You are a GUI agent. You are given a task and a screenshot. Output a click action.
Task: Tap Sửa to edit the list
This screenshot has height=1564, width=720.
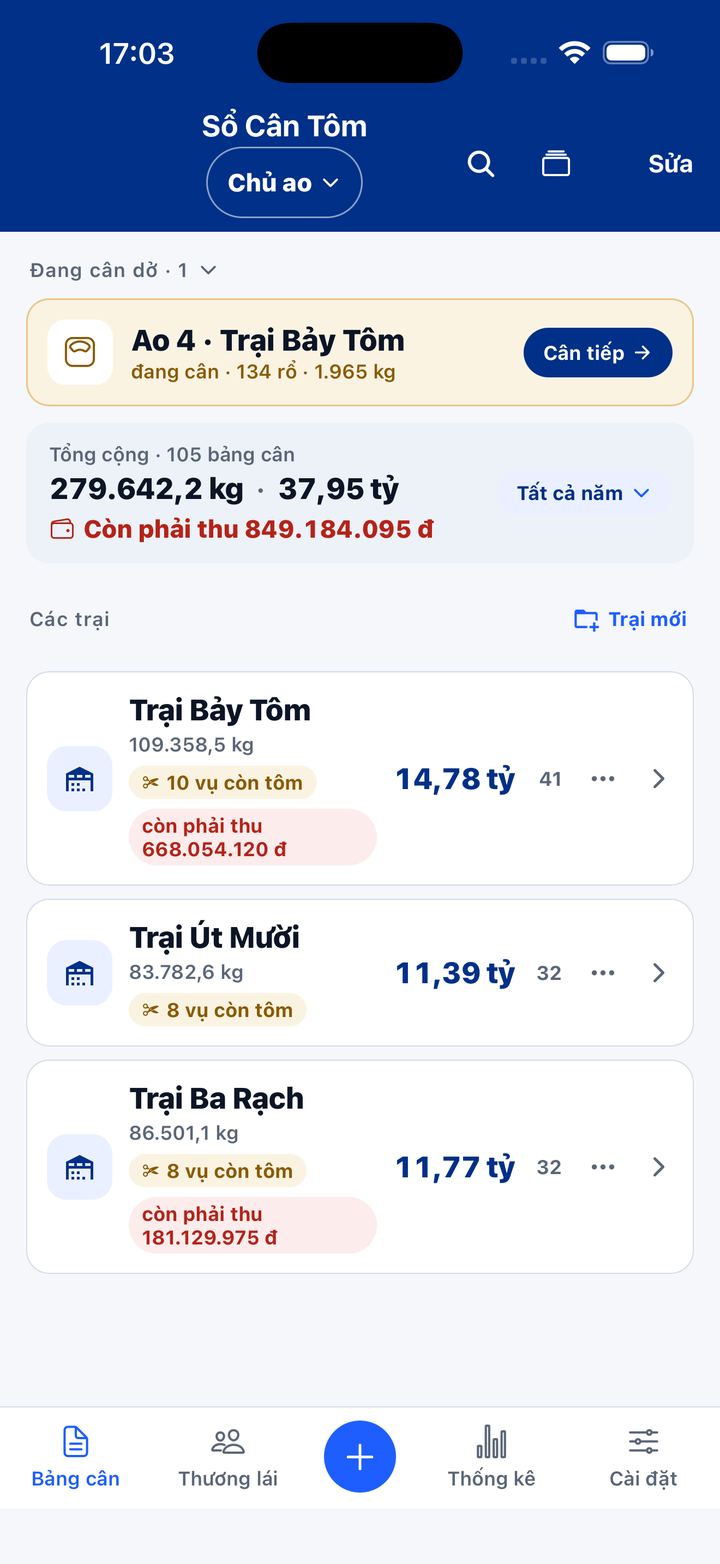point(670,164)
